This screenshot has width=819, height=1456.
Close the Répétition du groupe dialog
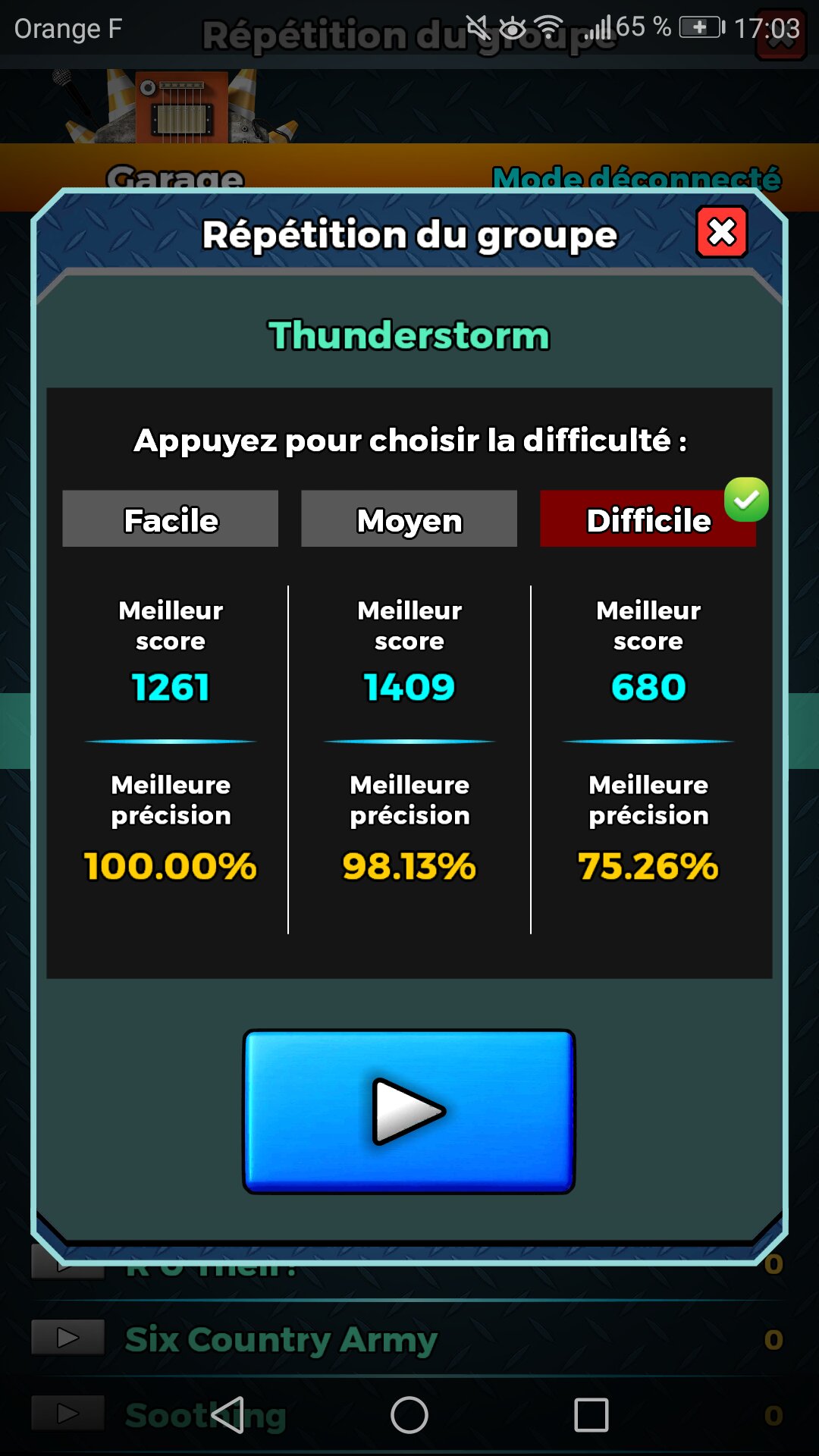pyautogui.click(x=721, y=233)
